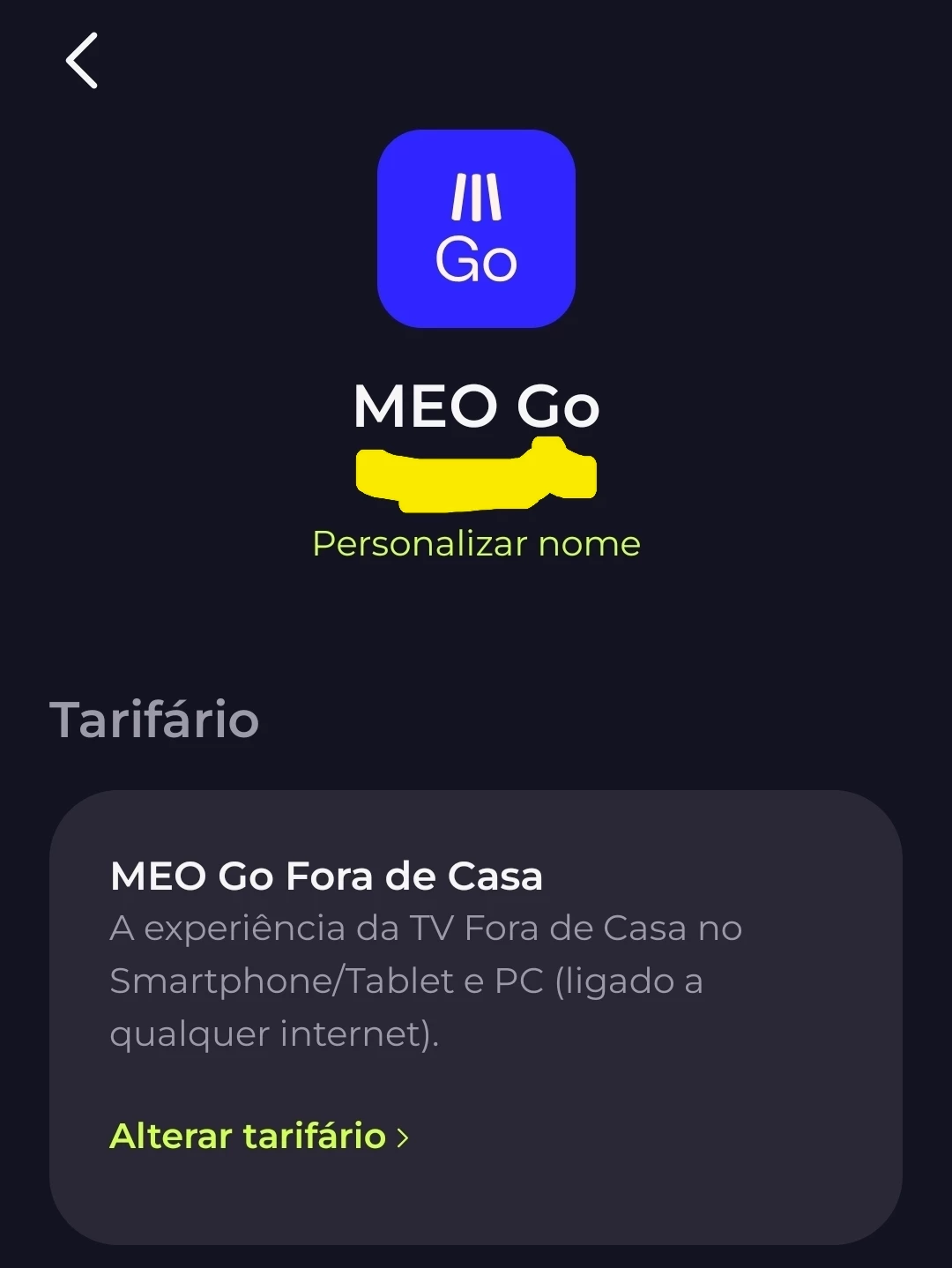This screenshot has height=1268, width=952.
Task: Go back using the top-left arrow
Action: tap(82, 61)
